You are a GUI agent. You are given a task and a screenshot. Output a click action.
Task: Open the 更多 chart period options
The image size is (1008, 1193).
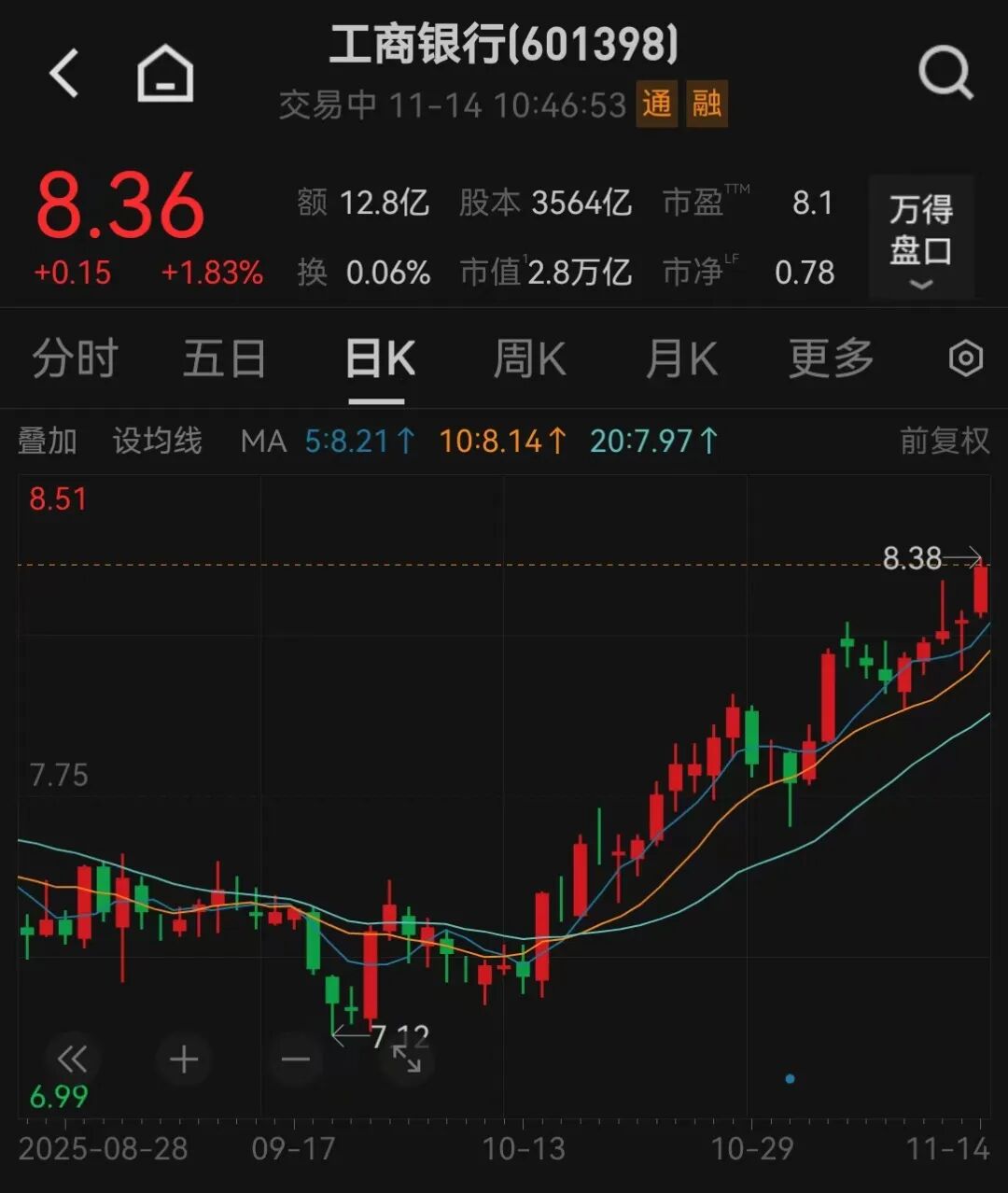tap(831, 359)
